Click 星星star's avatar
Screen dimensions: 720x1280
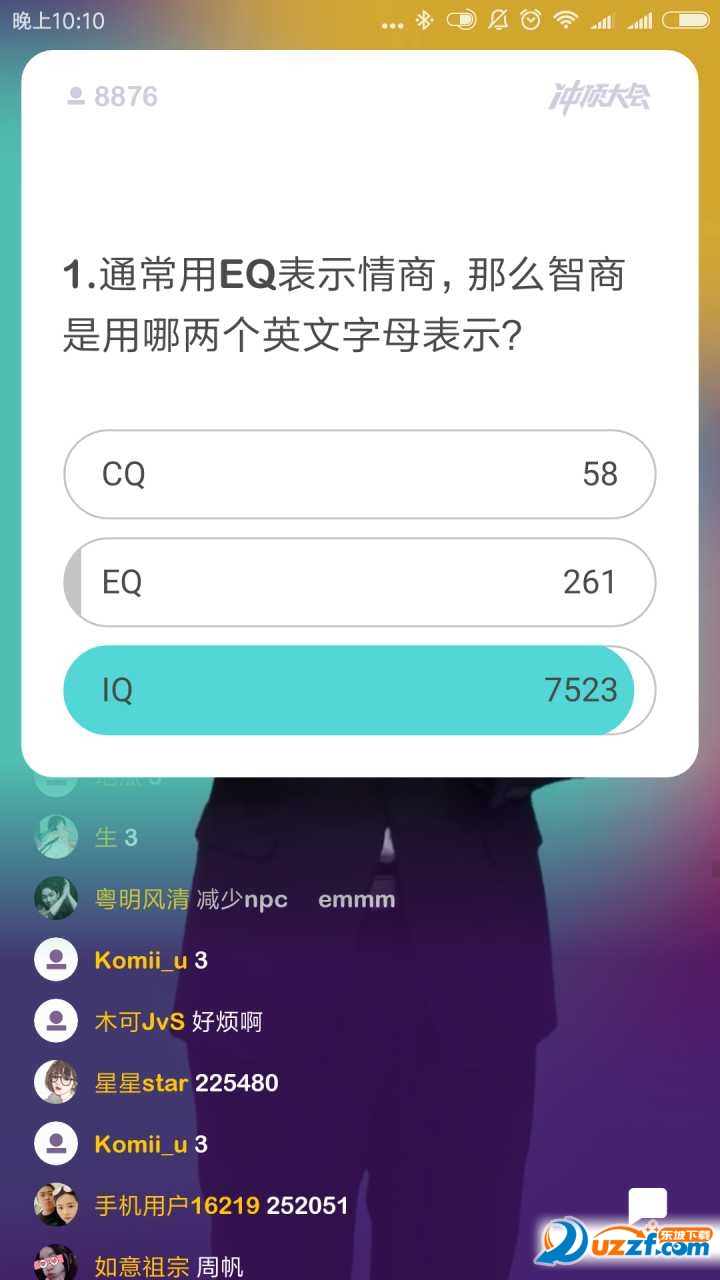coord(55,1082)
